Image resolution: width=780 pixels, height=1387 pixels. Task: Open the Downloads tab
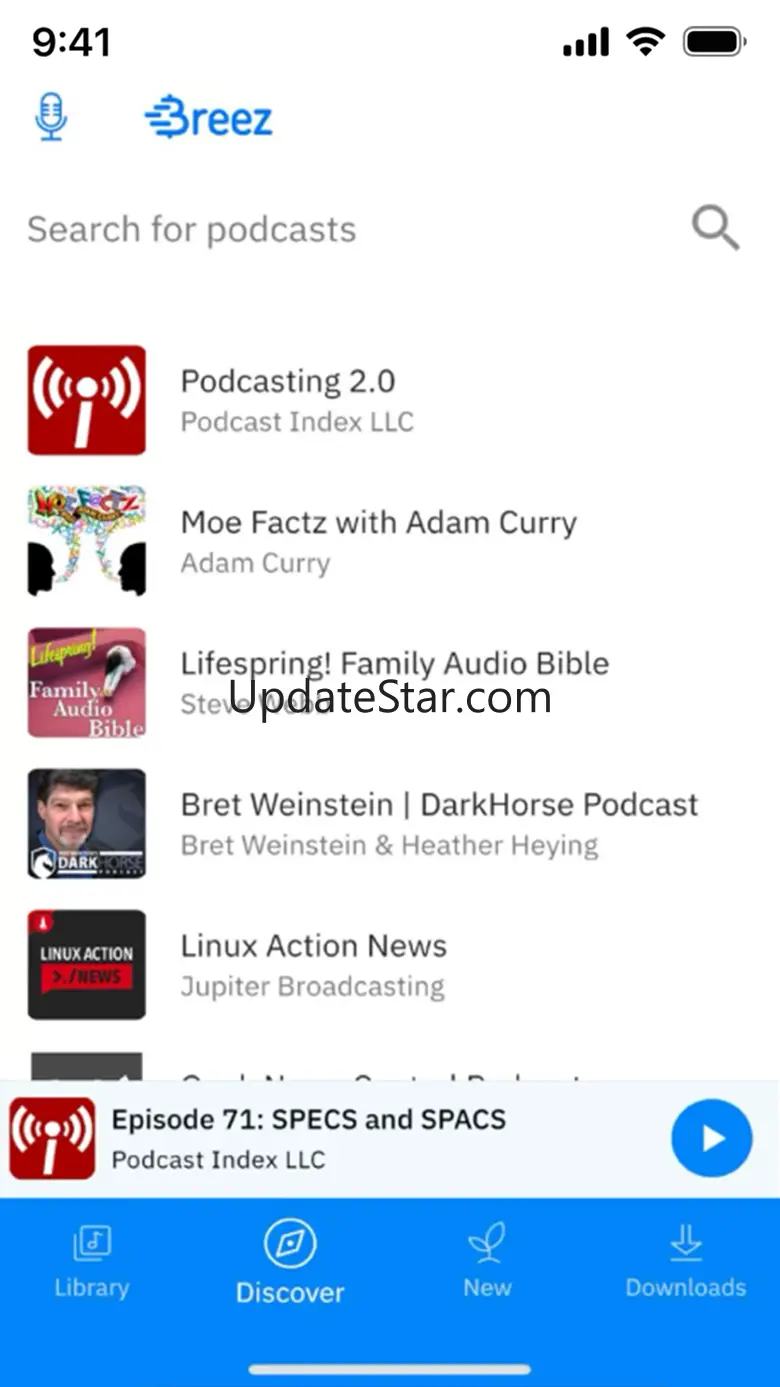685,1262
